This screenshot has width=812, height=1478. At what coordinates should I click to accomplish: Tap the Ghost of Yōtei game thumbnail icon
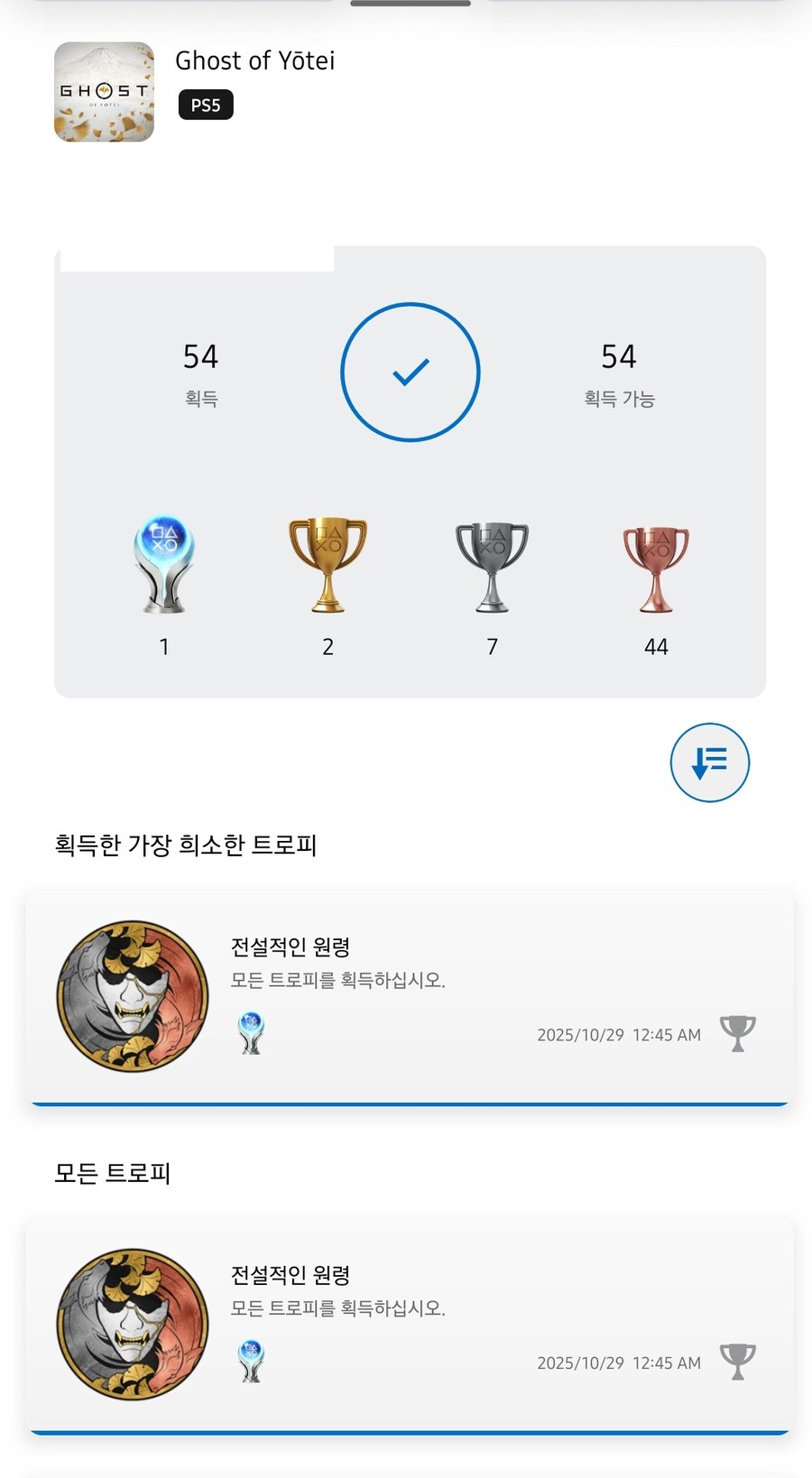point(103,90)
